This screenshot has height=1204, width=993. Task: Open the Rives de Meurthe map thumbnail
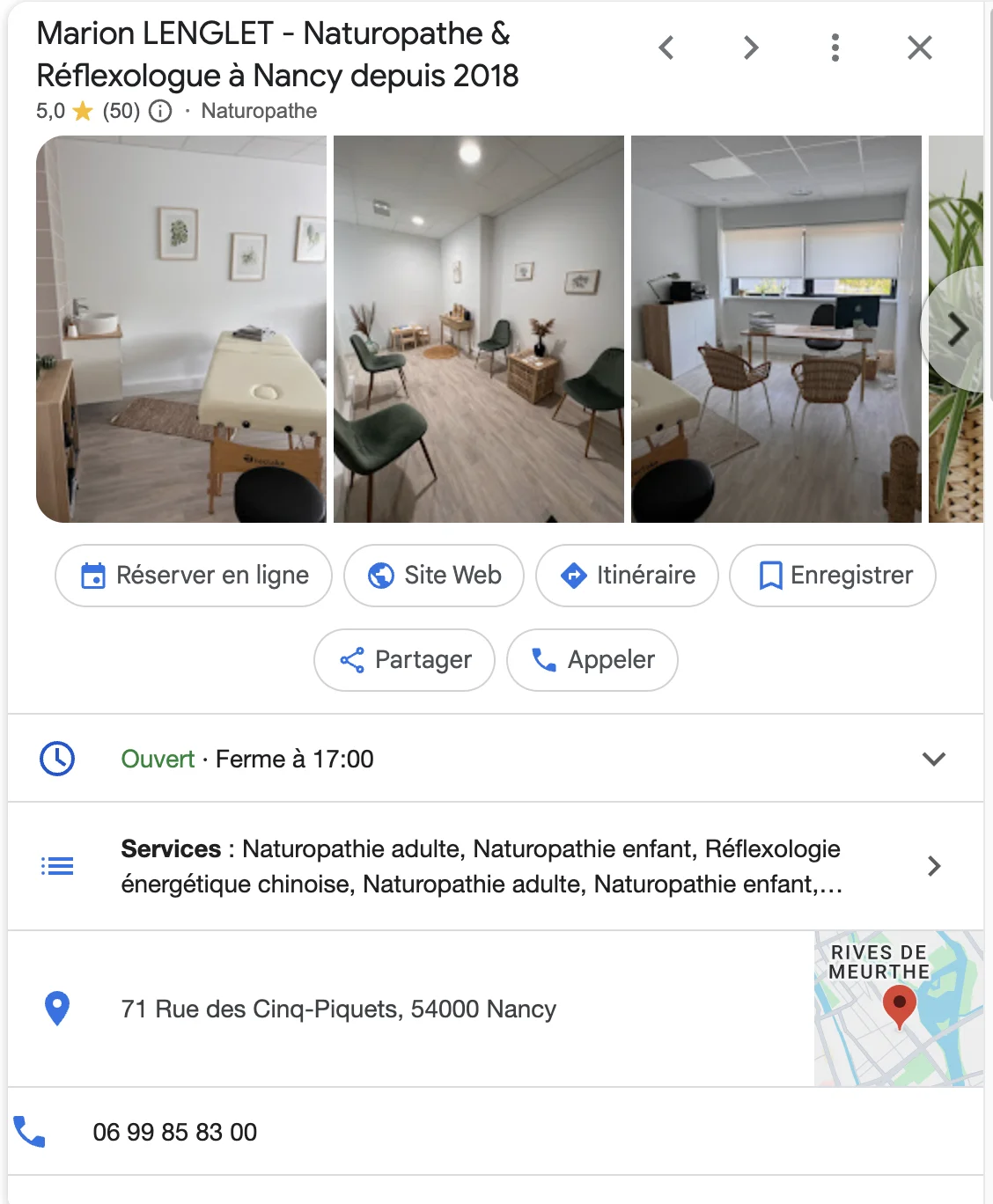coord(899,1009)
